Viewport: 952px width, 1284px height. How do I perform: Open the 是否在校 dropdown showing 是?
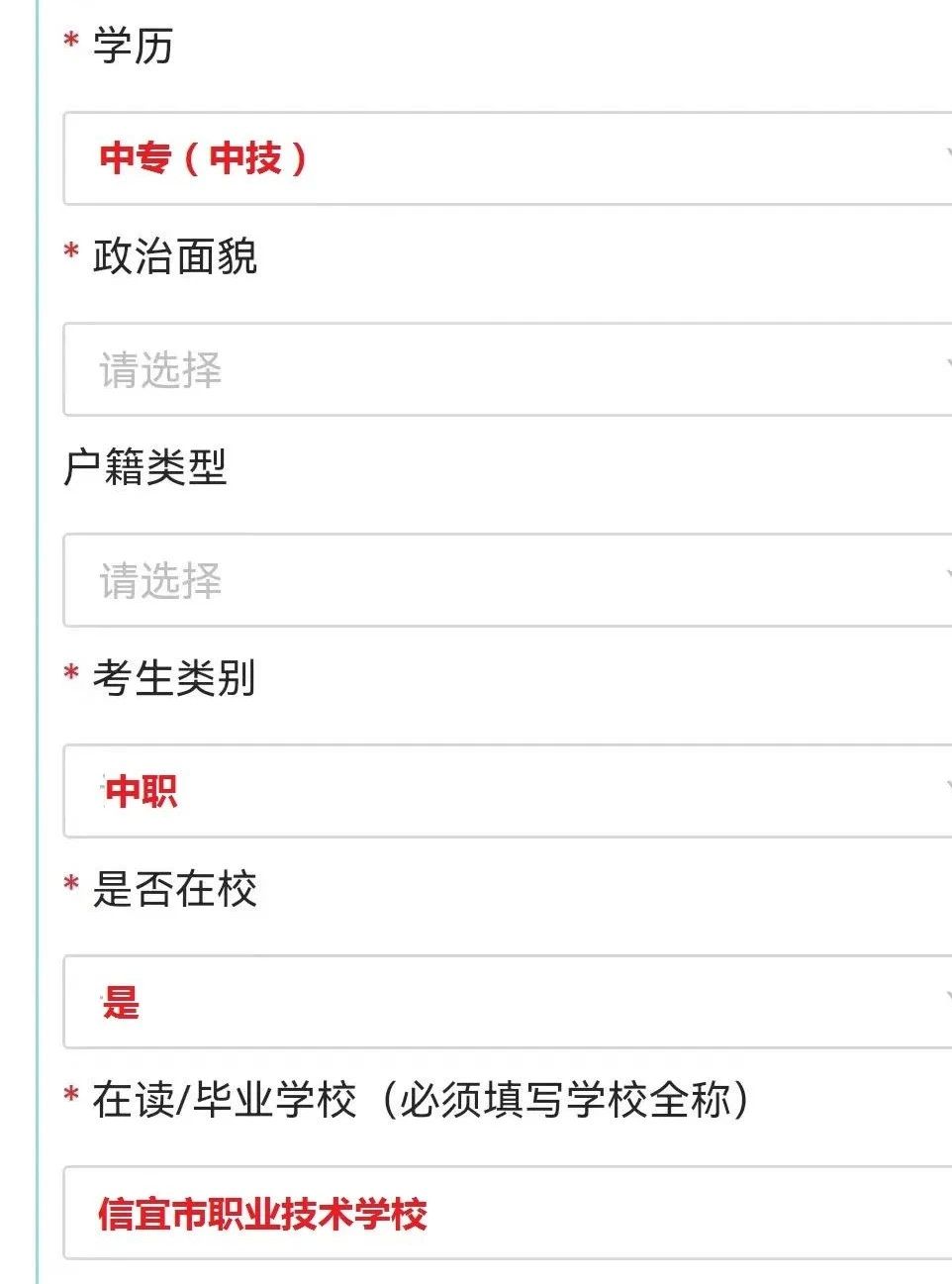[495, 1001]
